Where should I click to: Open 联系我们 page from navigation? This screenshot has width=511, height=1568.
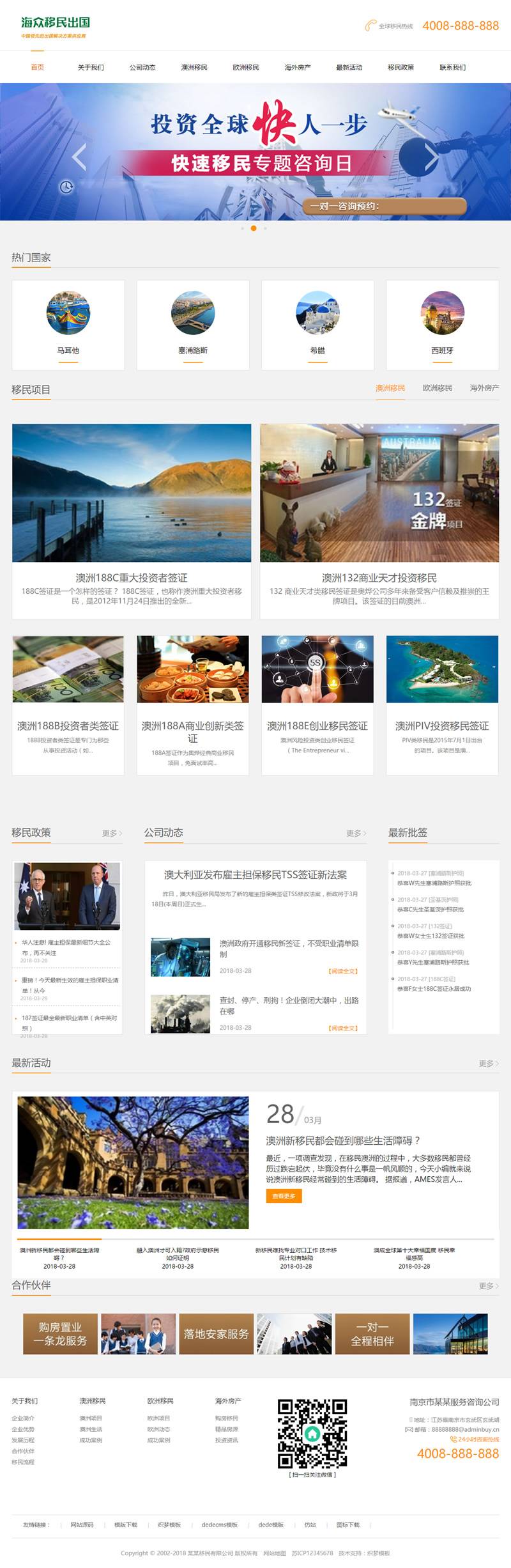click(452, 67)
